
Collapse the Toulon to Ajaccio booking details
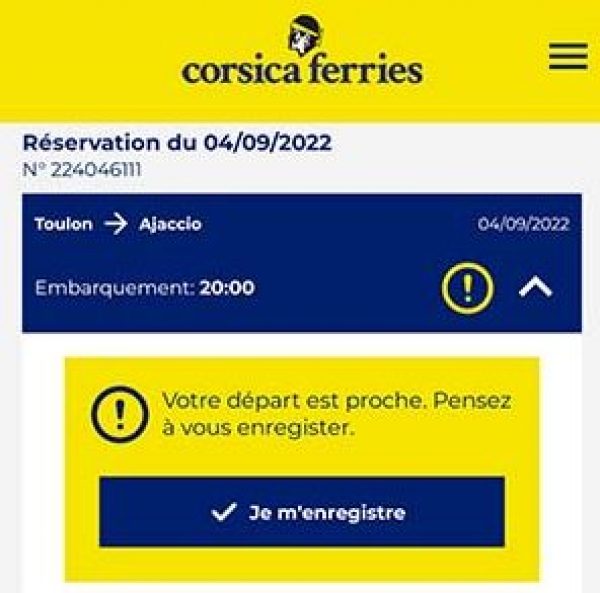536,288
